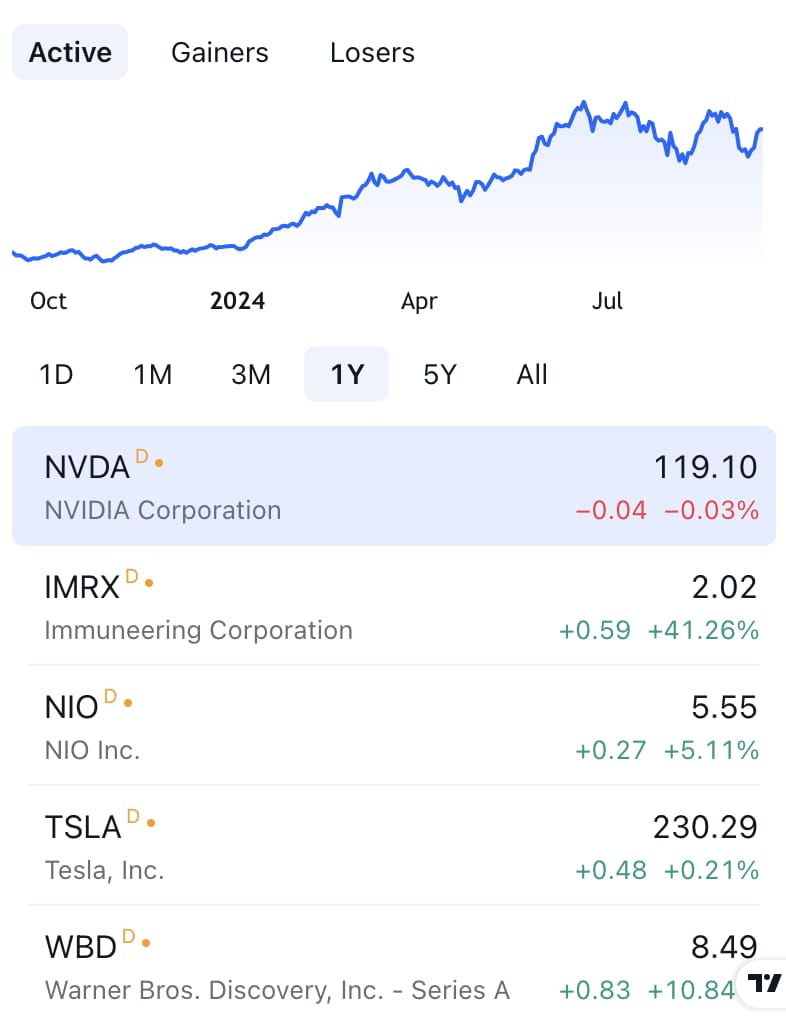Open Warner Bros. Discovery stock

click(x=380, y=966)
